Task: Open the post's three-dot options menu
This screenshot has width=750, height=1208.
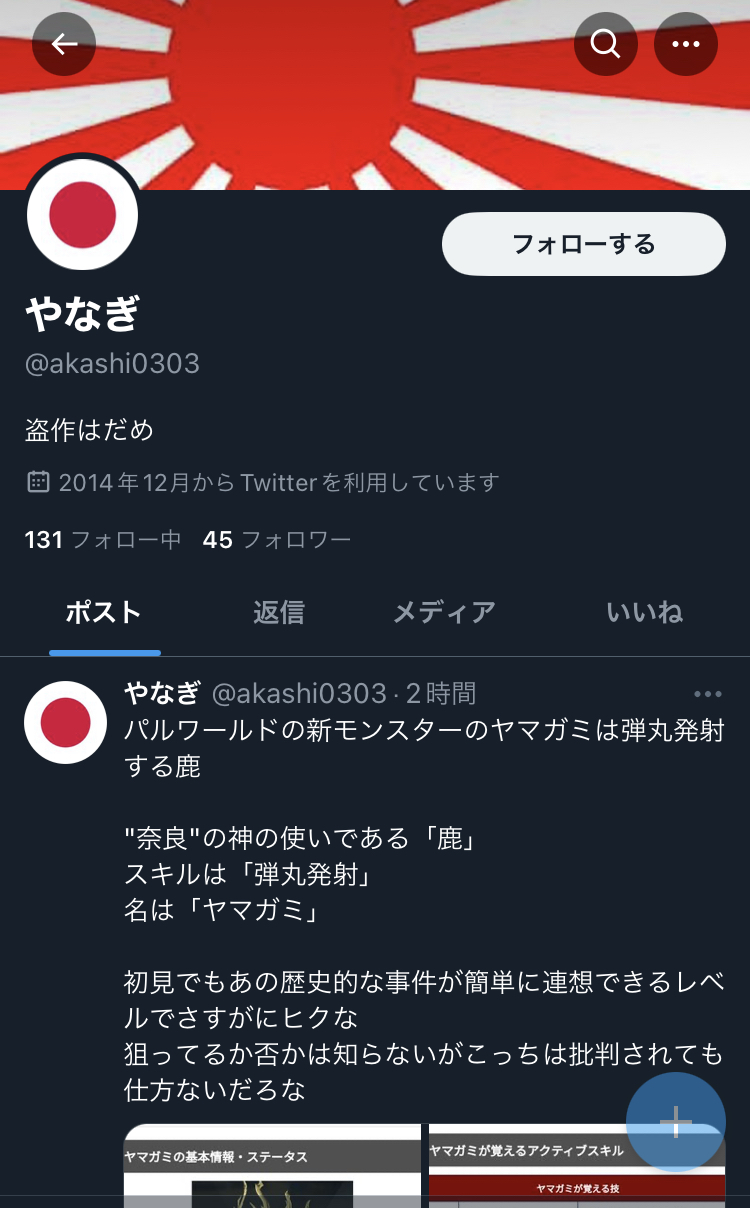Action: (707, 694)
